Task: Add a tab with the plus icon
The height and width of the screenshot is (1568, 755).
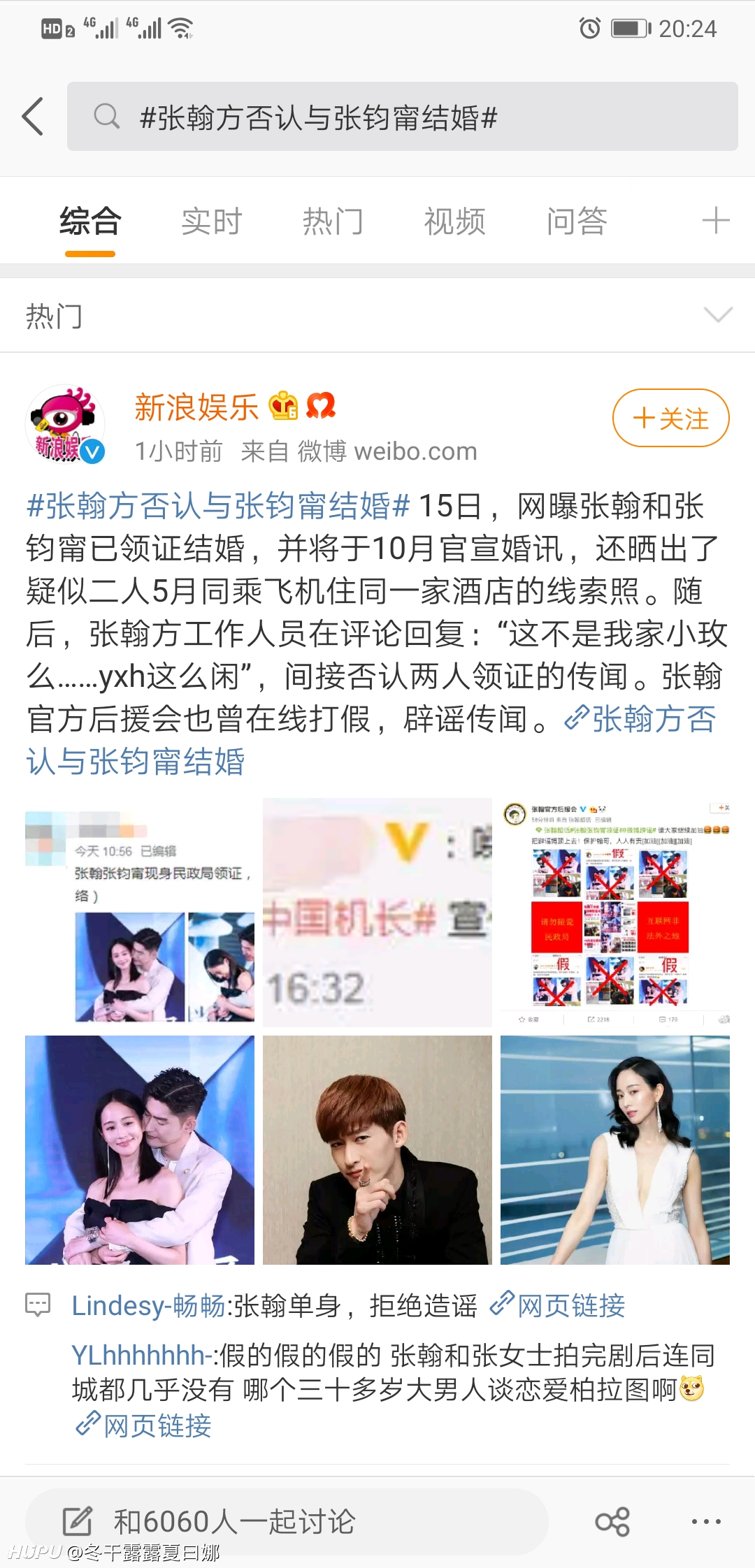Action: pos(716,221)
